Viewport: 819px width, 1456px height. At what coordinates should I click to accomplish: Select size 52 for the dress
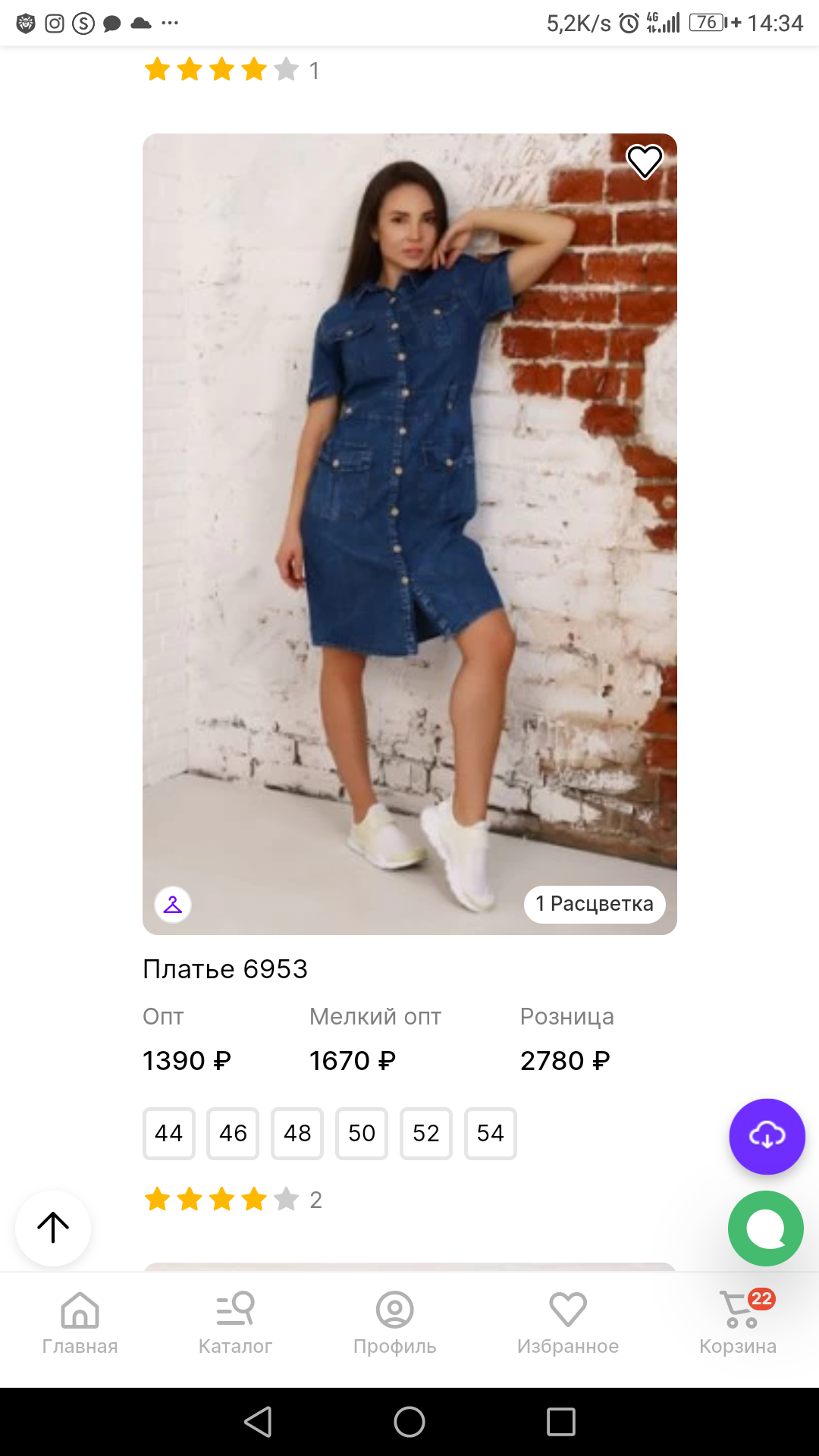coord(426,1133)
